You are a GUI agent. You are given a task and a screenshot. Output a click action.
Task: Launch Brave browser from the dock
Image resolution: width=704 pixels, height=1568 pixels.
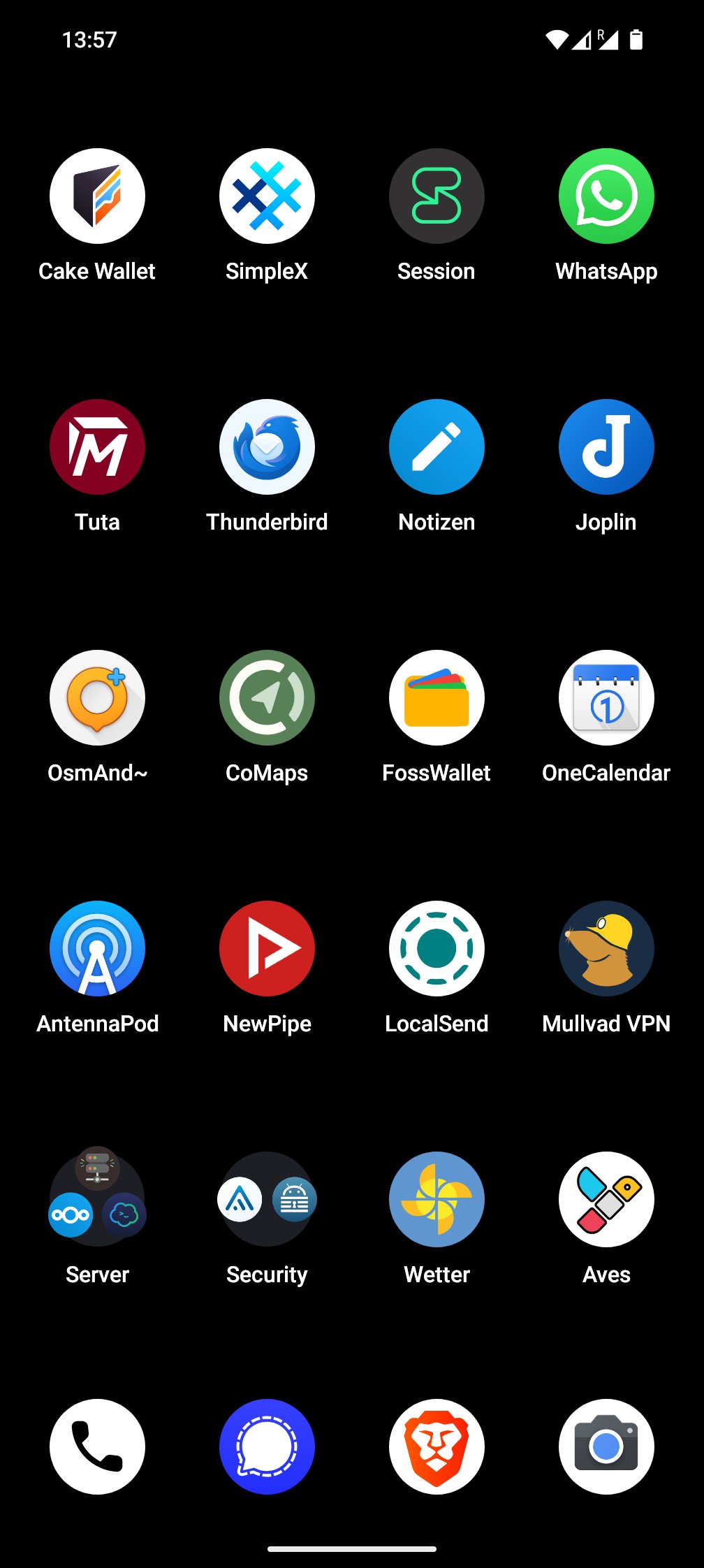click(437, 1446)
